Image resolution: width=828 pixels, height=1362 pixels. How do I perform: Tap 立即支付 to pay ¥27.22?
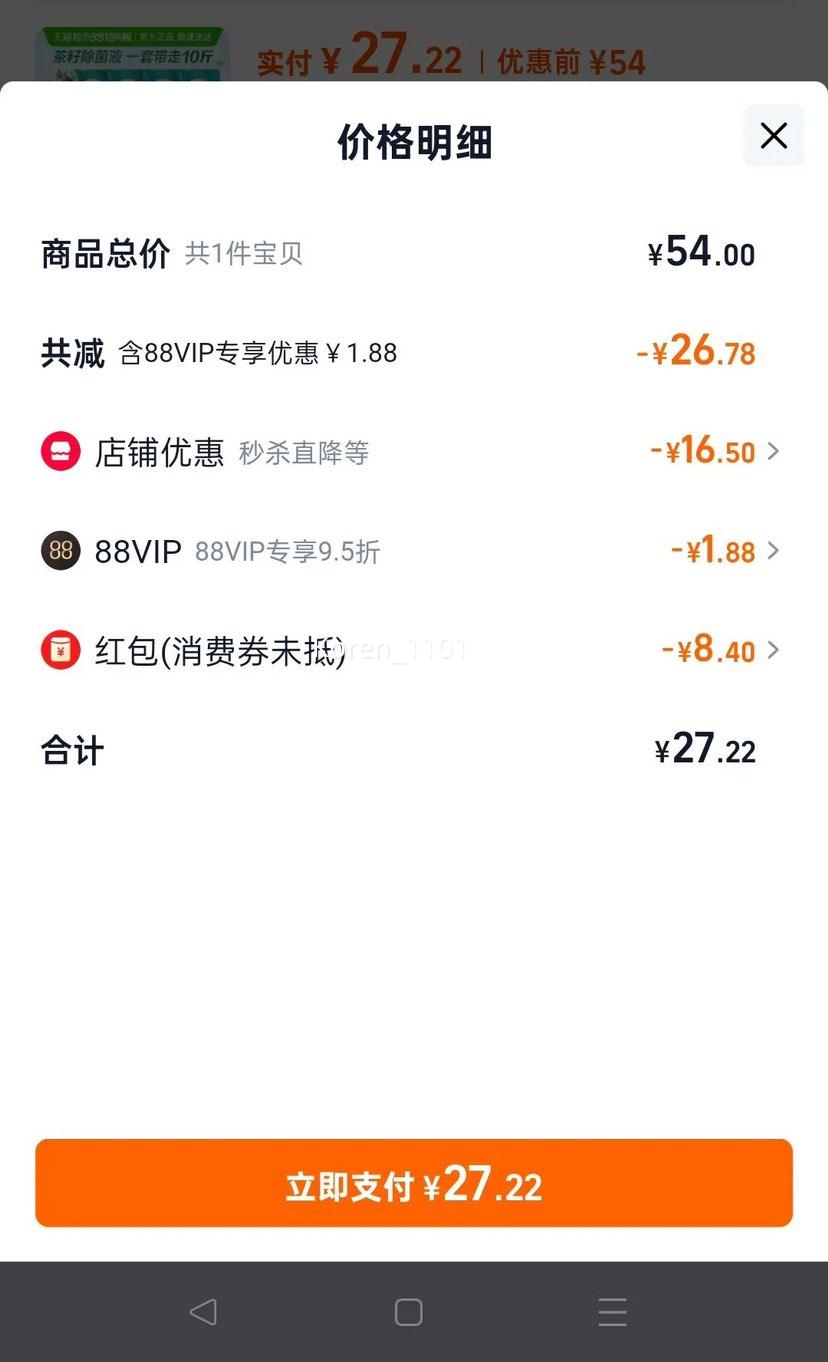coord(414,1183)
